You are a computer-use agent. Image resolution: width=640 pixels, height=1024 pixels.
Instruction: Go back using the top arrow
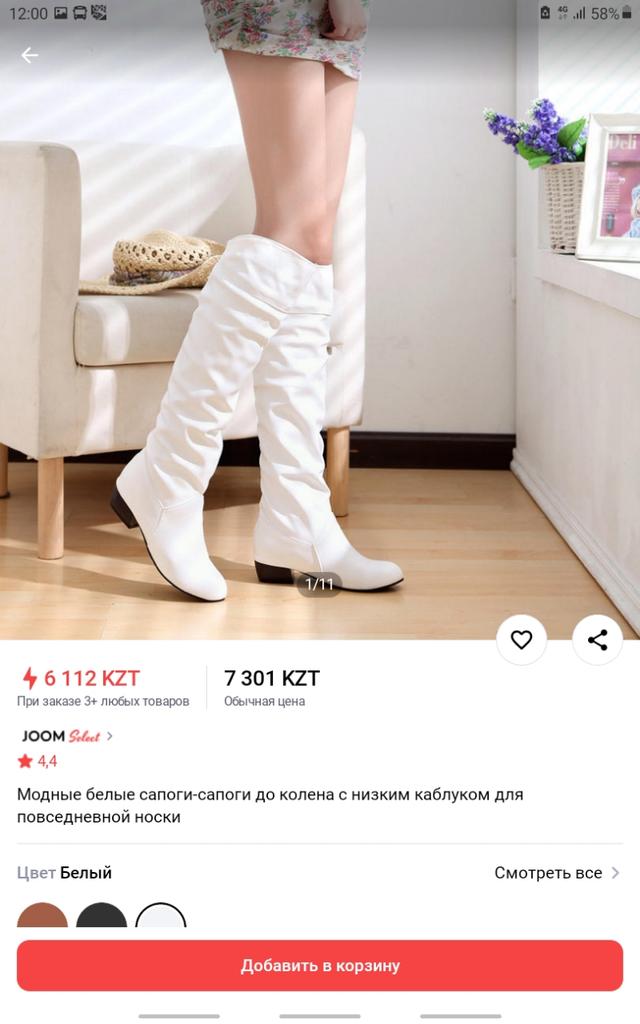coord(30,56)
